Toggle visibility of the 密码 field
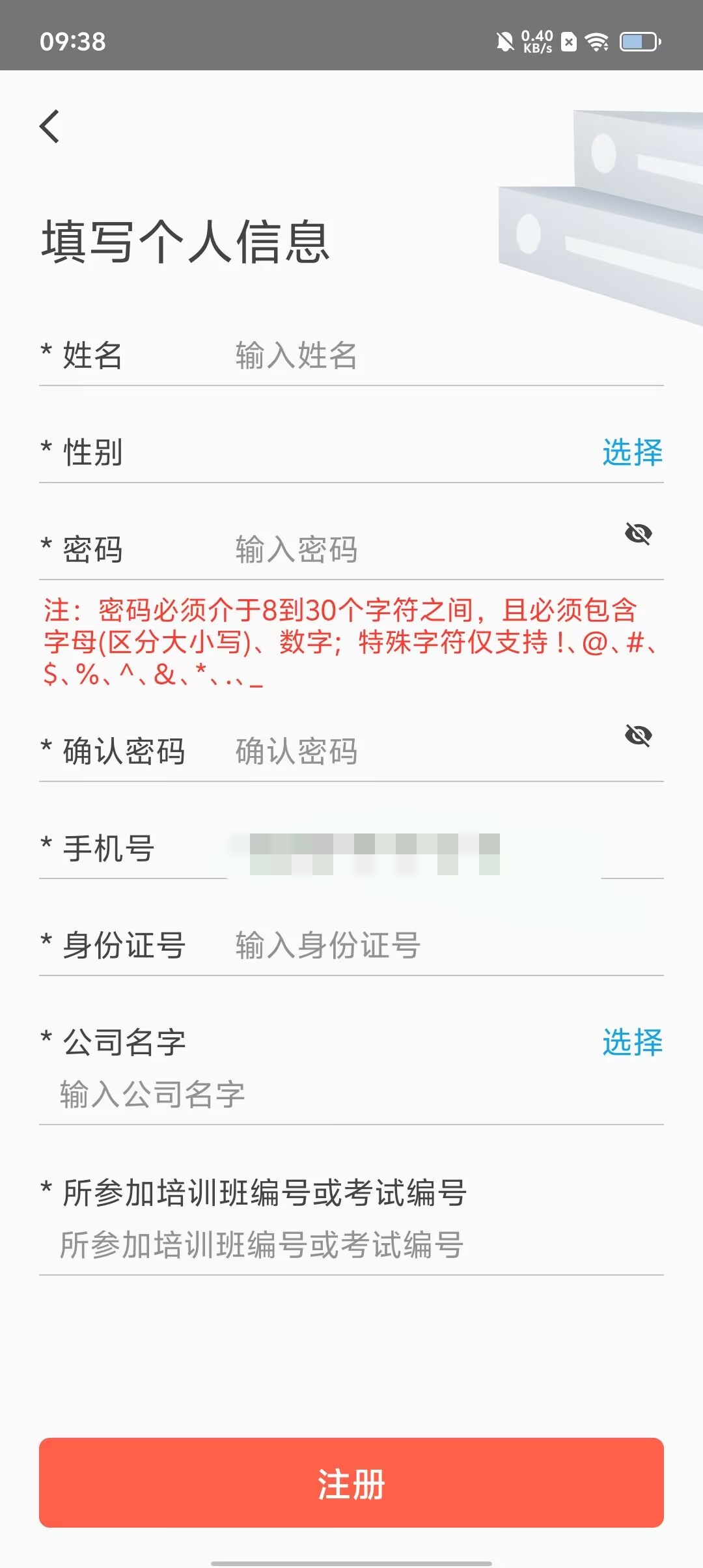This screenshot has width=703, height=1568. 638,534
